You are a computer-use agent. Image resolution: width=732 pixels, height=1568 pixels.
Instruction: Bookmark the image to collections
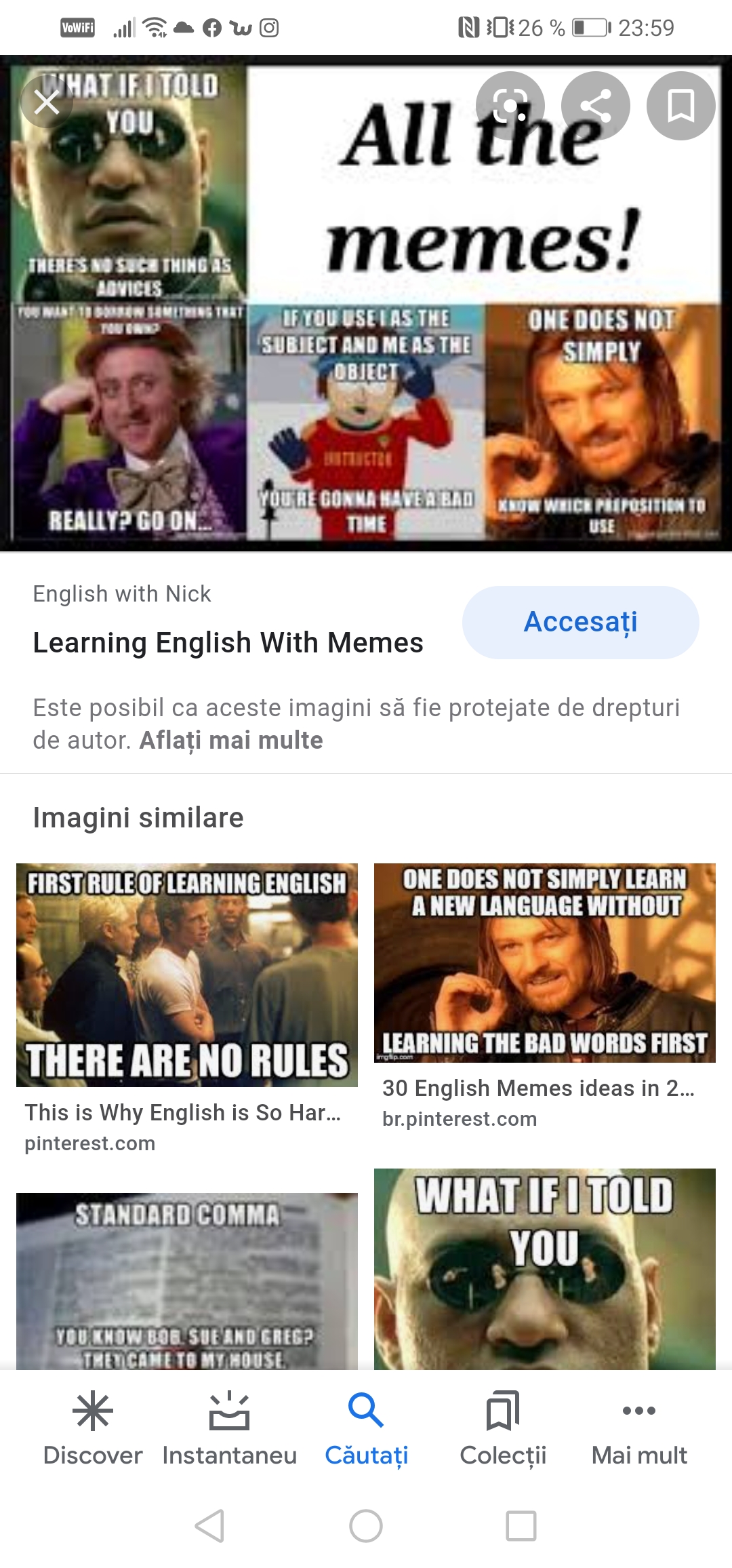click(680, 106)
